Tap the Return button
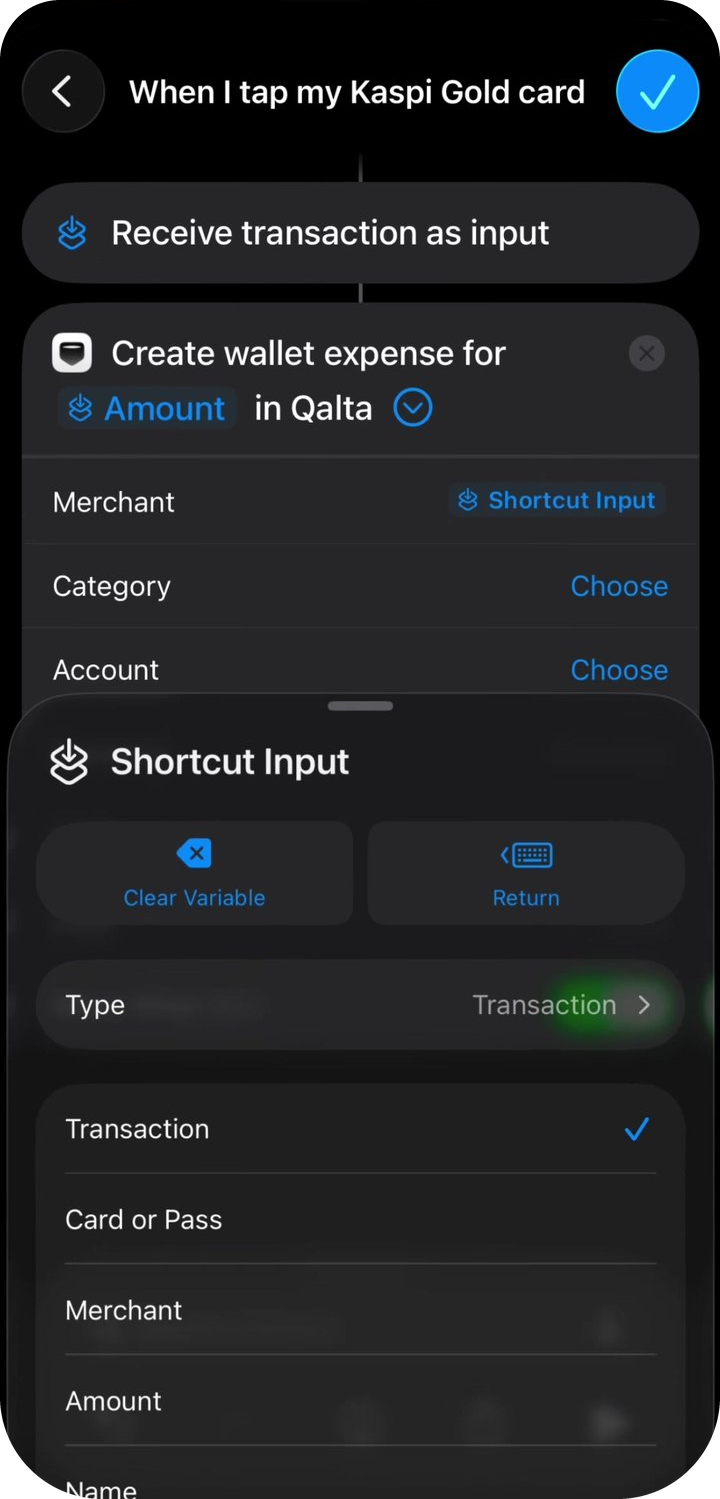Viewport: 720px width, 1499px height. pos(526,873)
